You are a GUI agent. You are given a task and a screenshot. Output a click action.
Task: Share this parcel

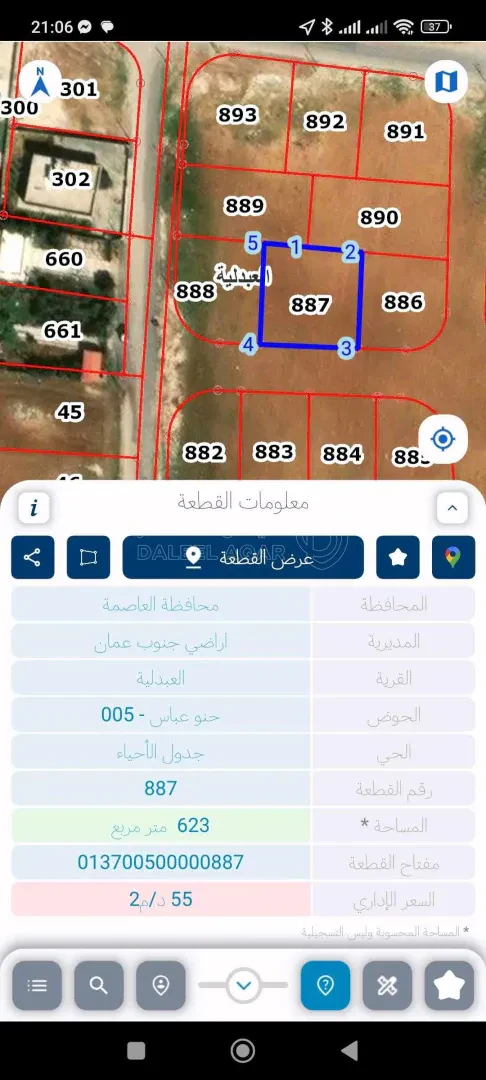pyautogui.click(x=32, y=557)
